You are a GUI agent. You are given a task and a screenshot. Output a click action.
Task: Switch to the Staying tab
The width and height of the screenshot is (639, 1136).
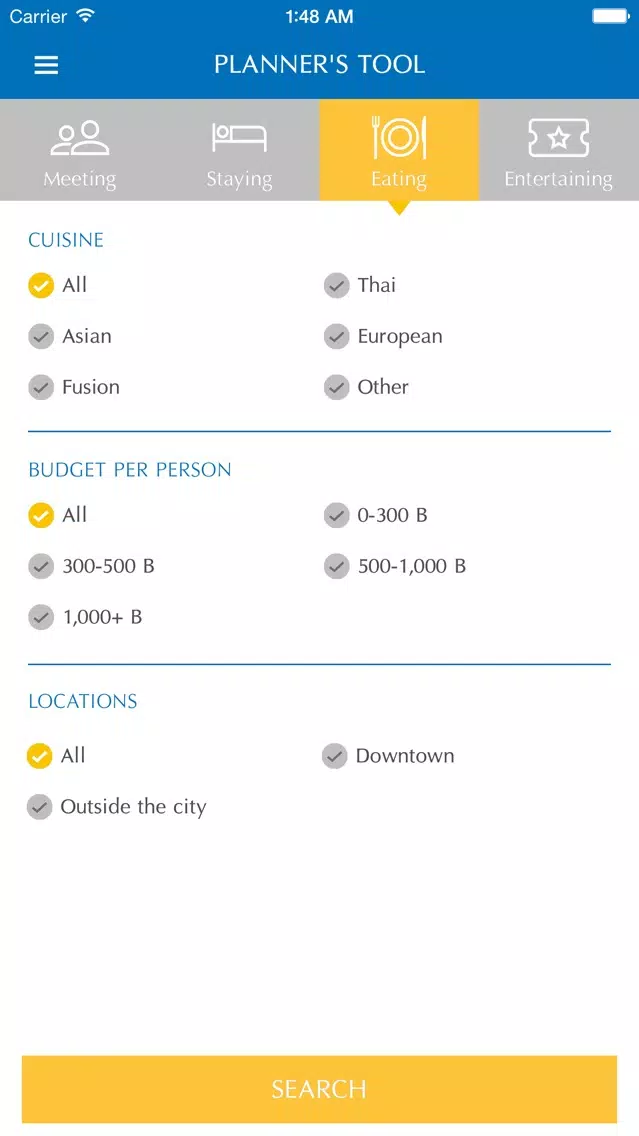[x=239, y=151]
